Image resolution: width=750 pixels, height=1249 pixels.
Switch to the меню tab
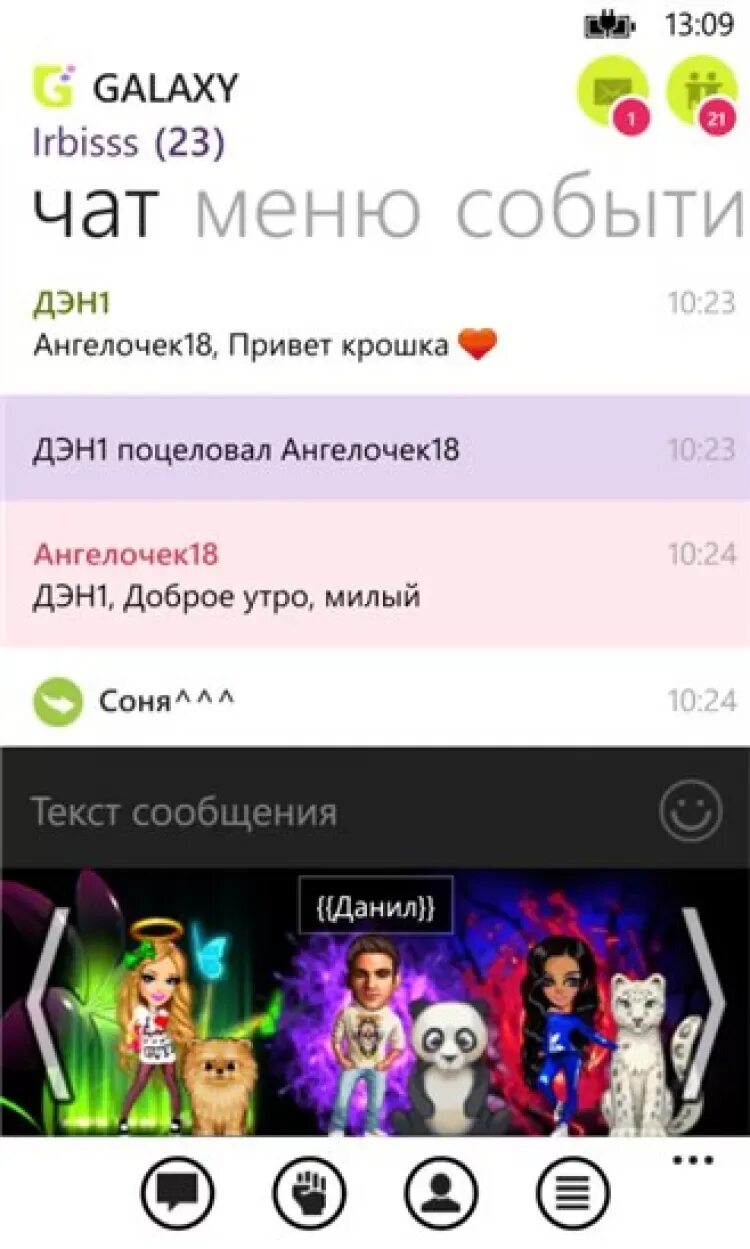[x=307, y=210]
